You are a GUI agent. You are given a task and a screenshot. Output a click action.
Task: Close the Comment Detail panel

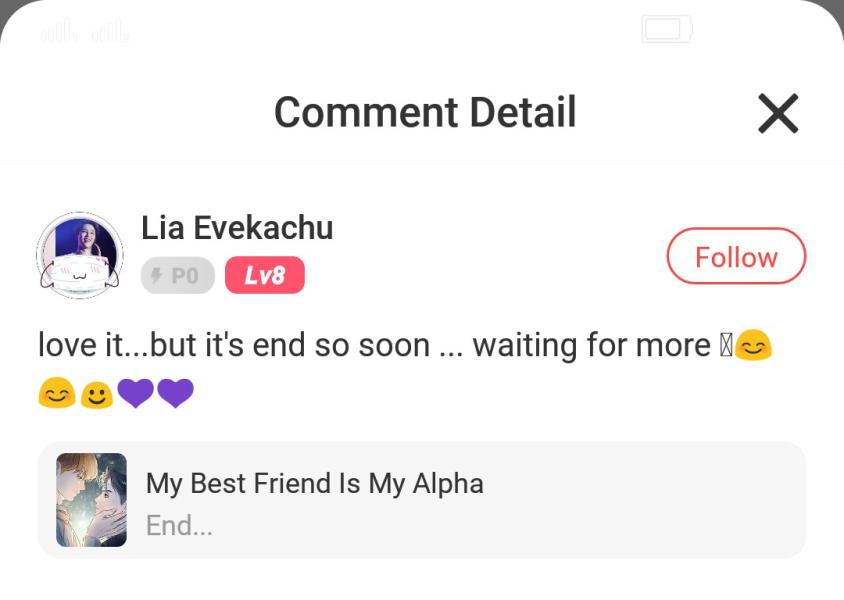[x=777, y=113]
